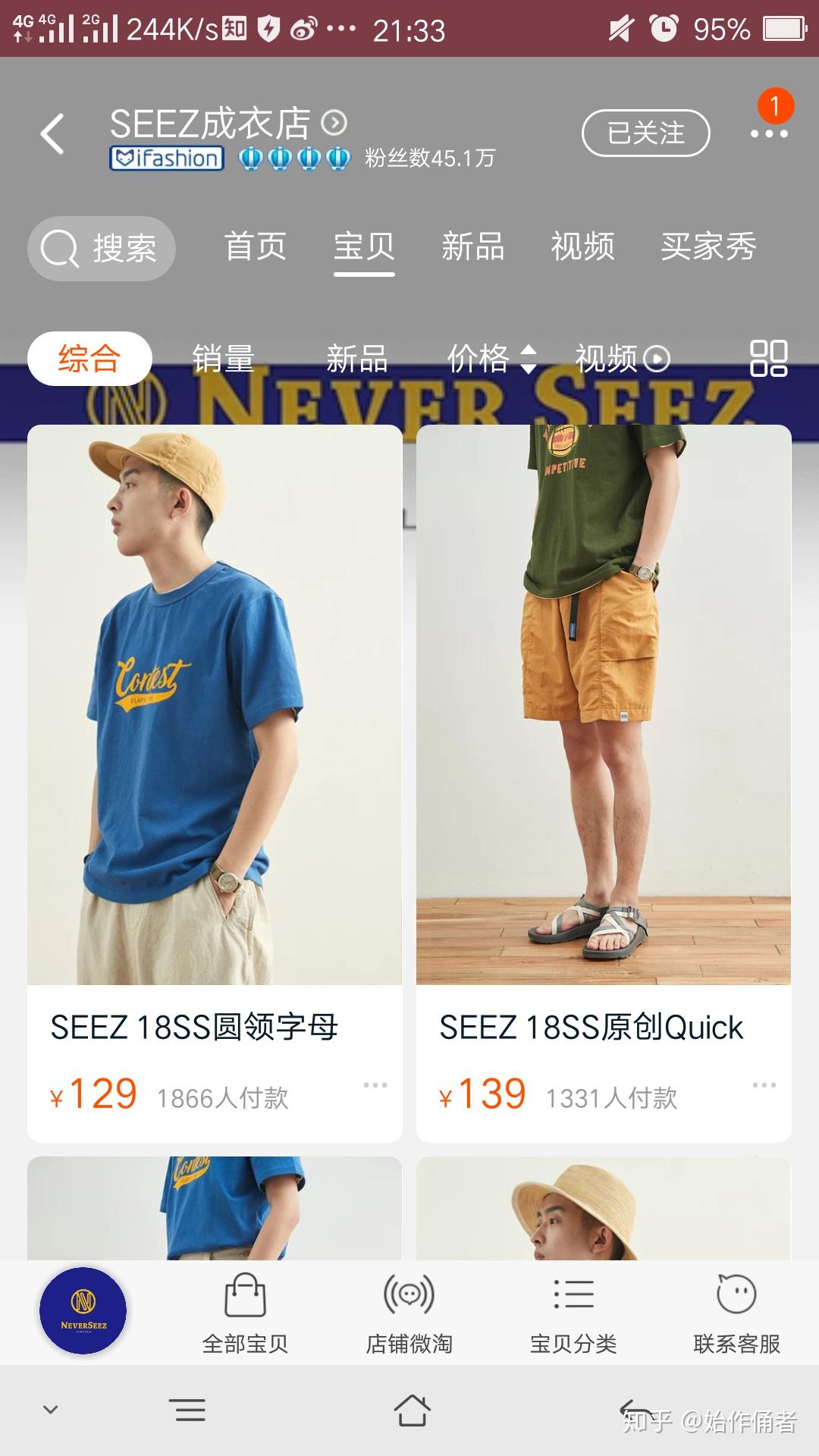Filter to 视频 items in the sort bar
This screenshot has width=819, height=1456.
click(621, 359)
